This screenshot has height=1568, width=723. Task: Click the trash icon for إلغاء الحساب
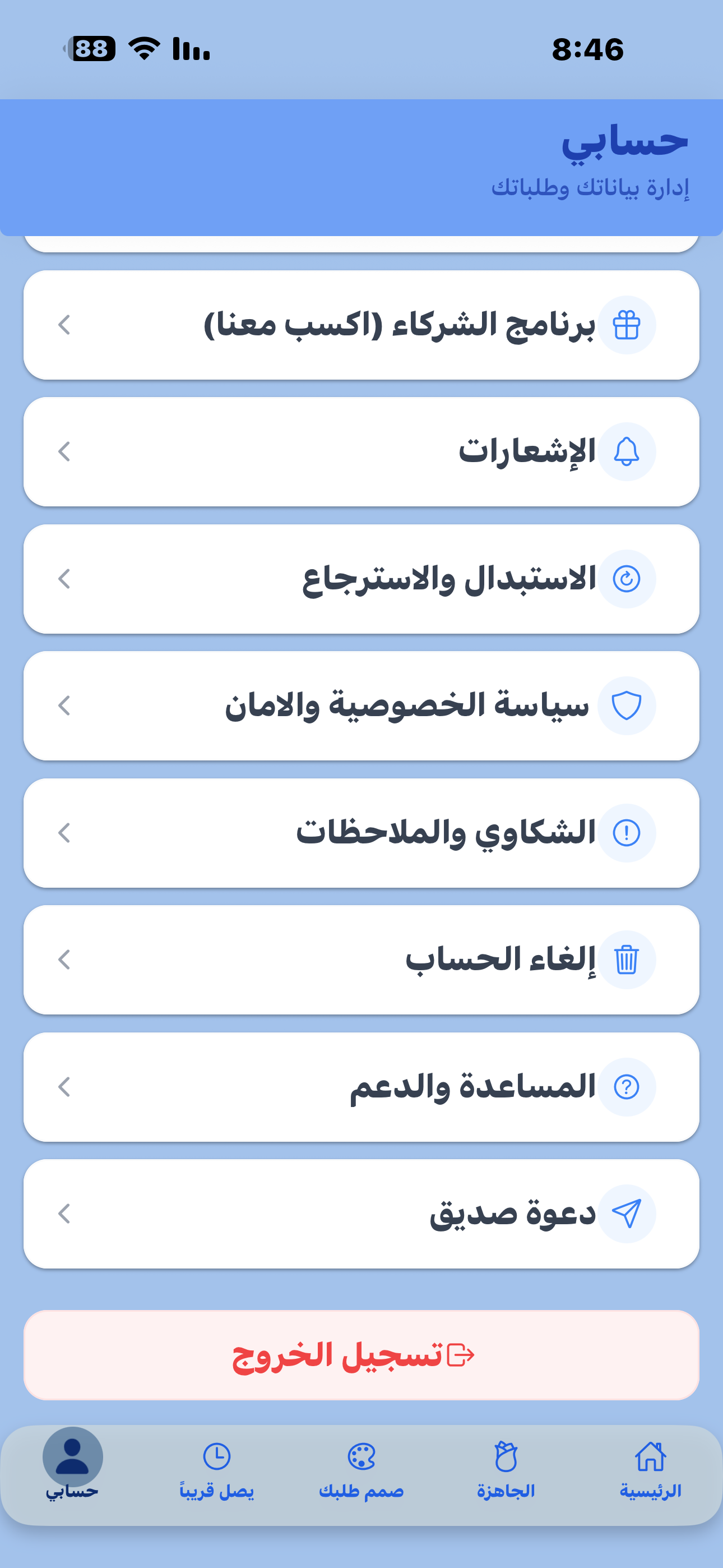(628, 960)
